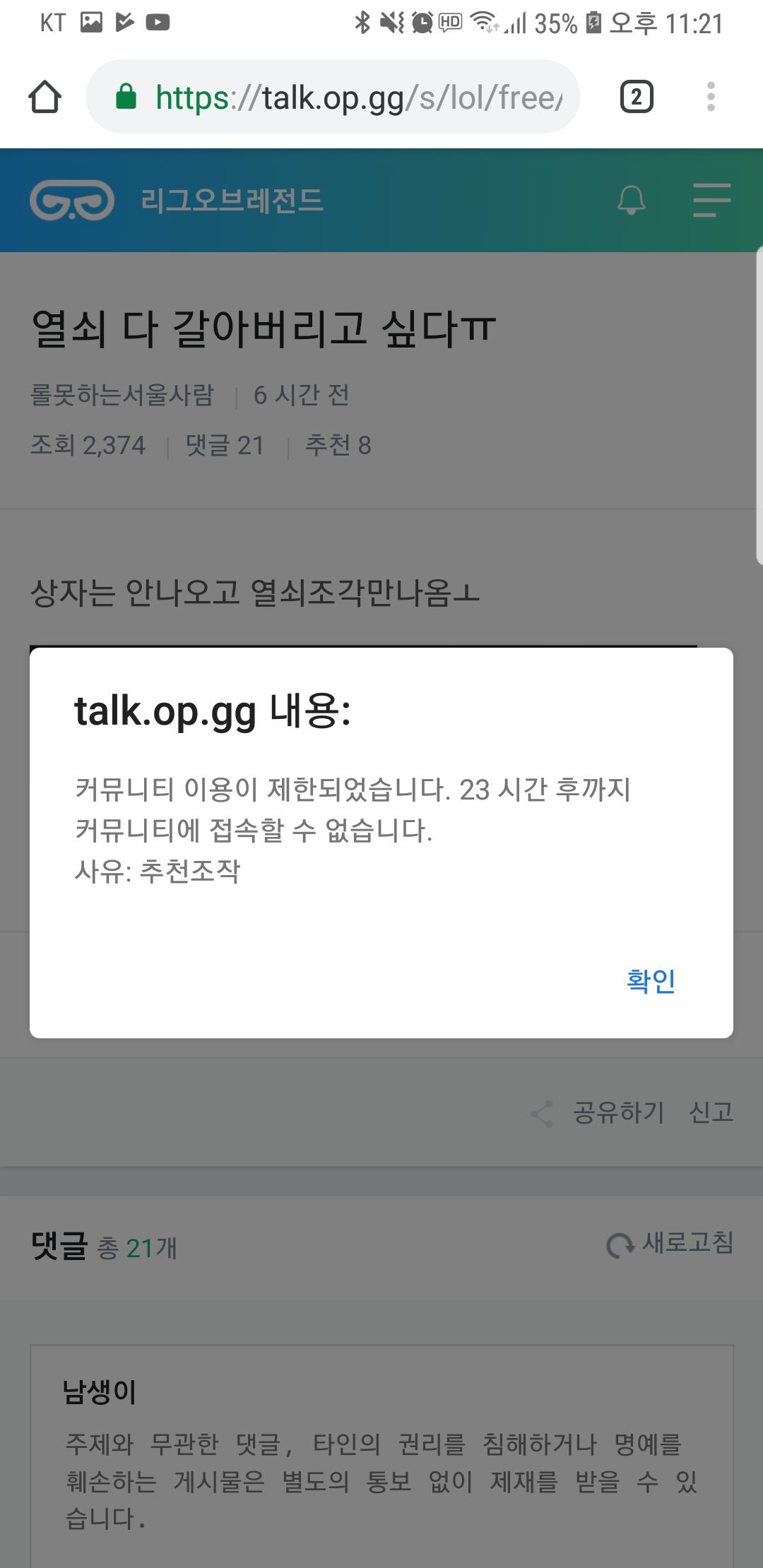Click the secure site lock icon
The width and height of the screenshot is (763, 1568).
(127, 97)
